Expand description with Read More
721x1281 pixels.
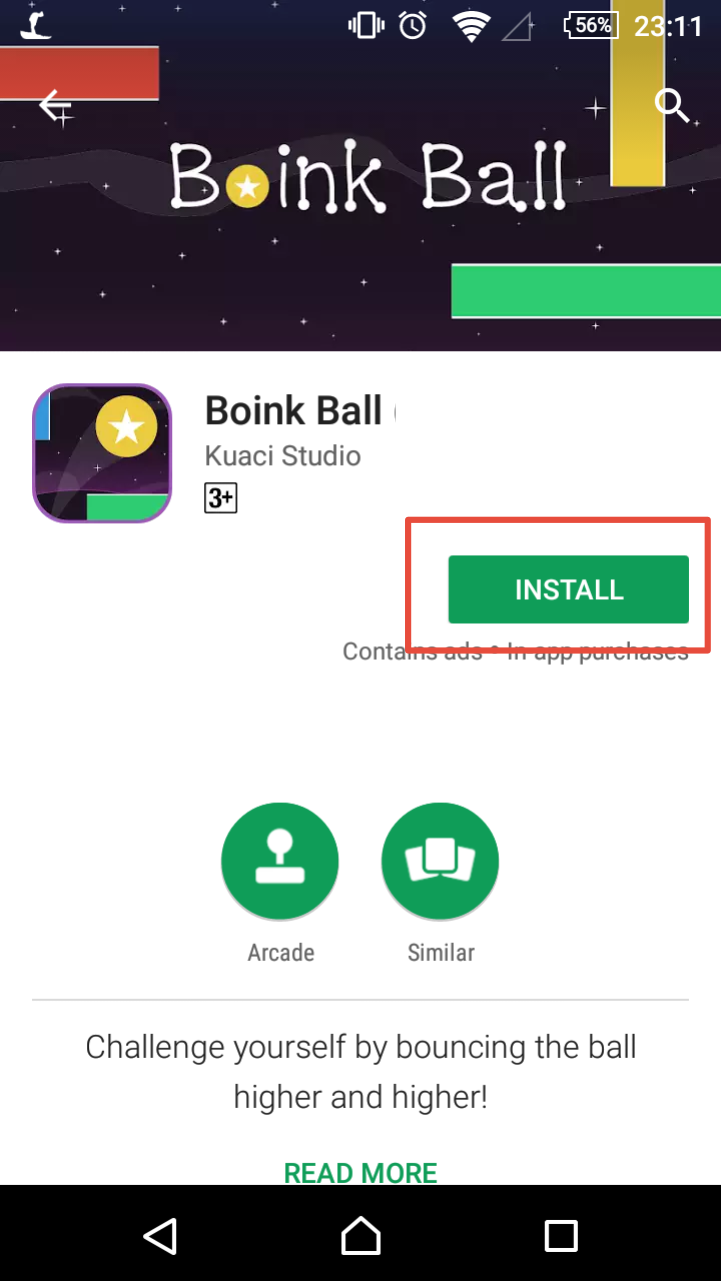360,1172
